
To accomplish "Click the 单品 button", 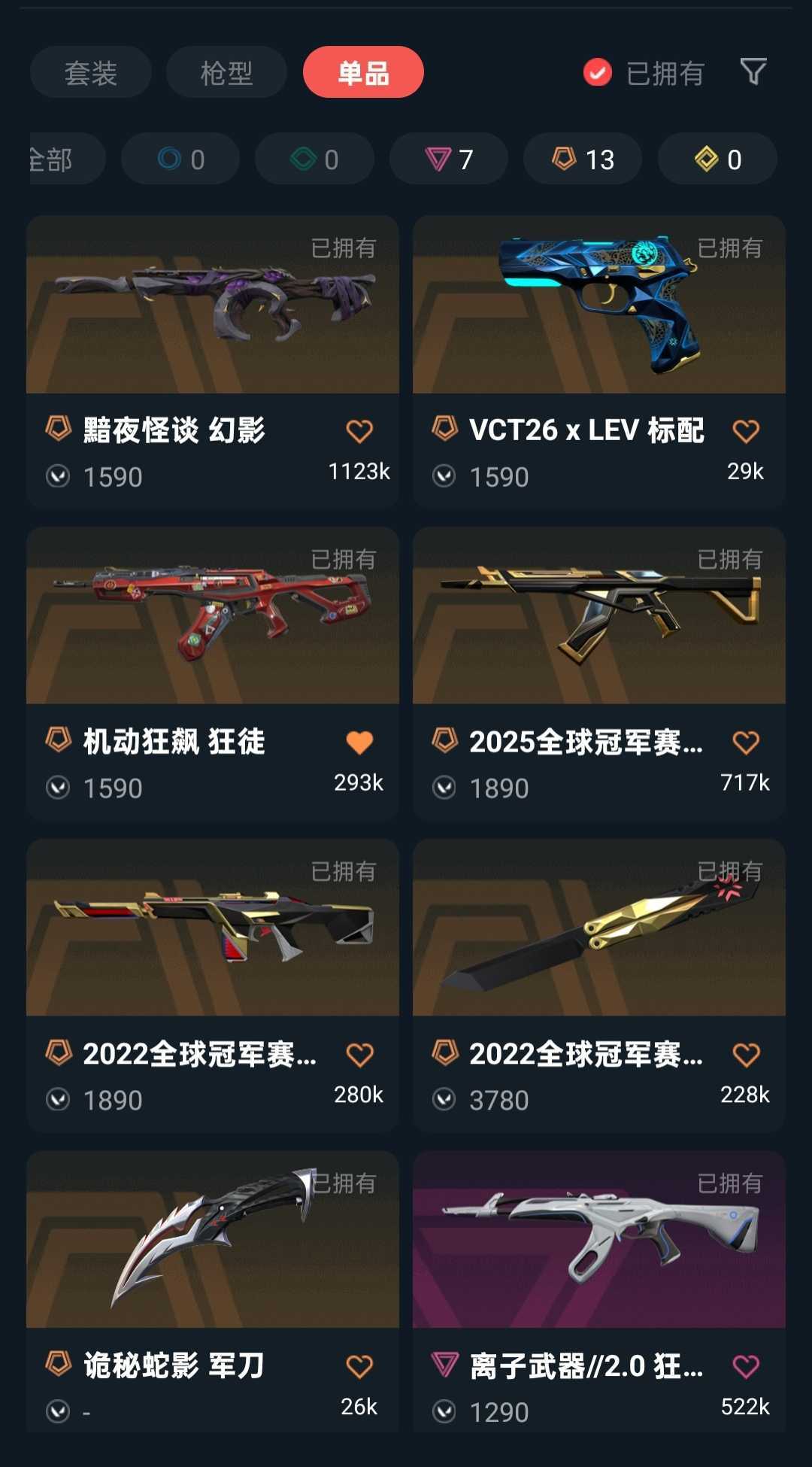I will (363, 71).
